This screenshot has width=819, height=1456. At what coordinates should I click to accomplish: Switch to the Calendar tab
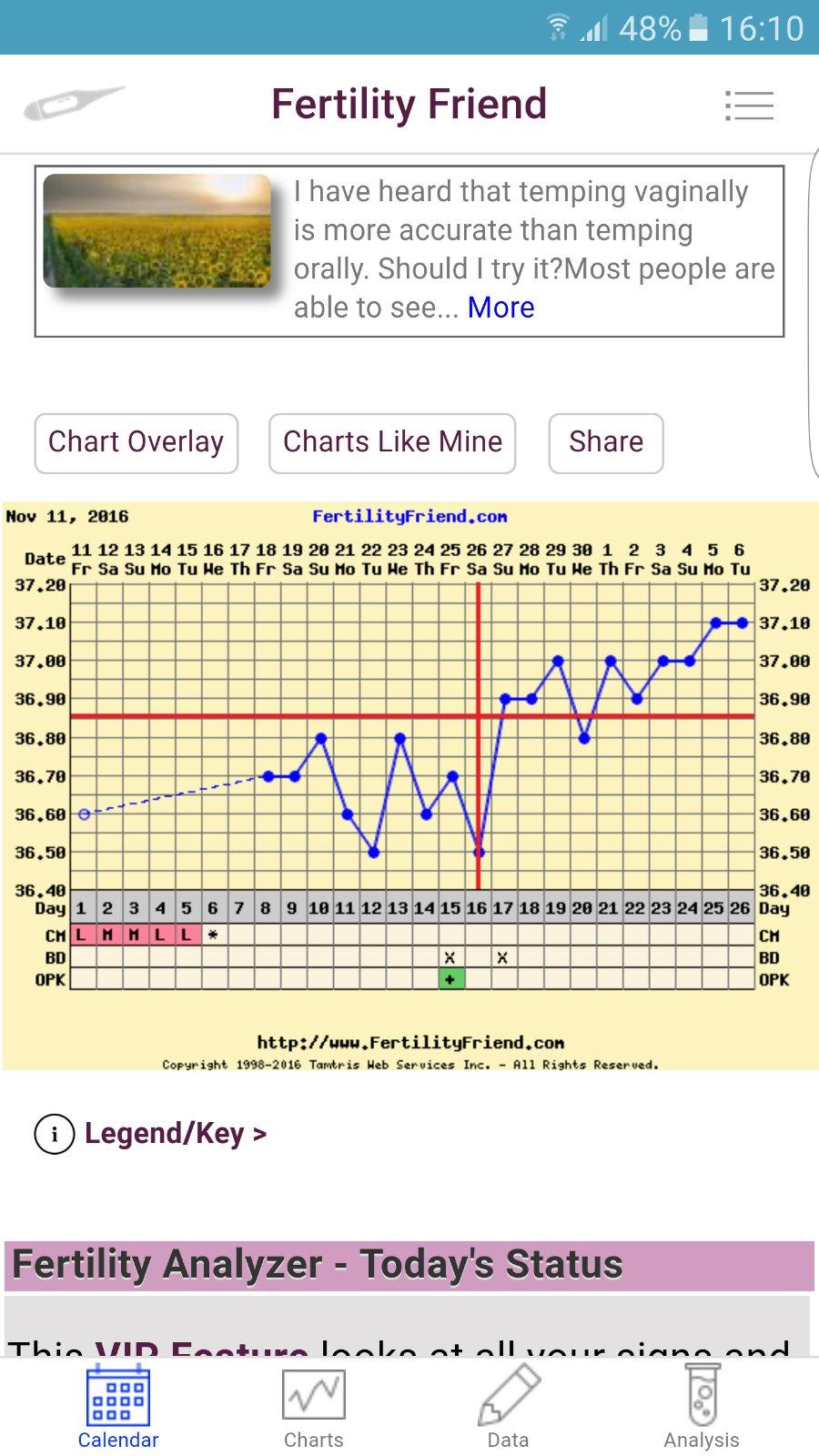click(118, 1409)
